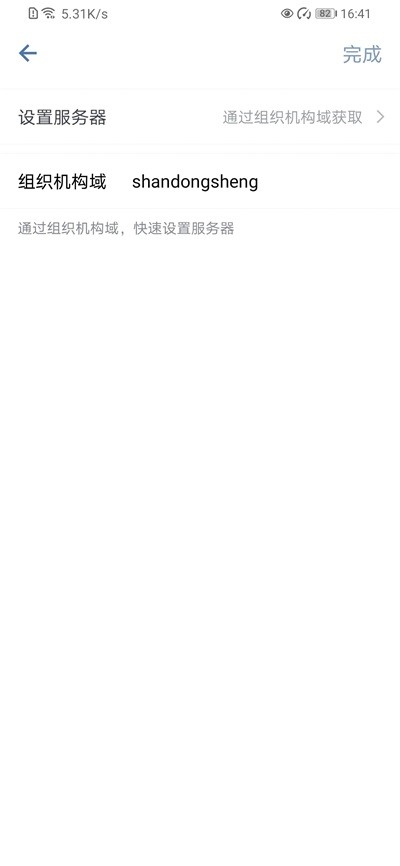Open the 设置服务器 option row
This screenshot has width=400, height=866.
tap(200, 117)
